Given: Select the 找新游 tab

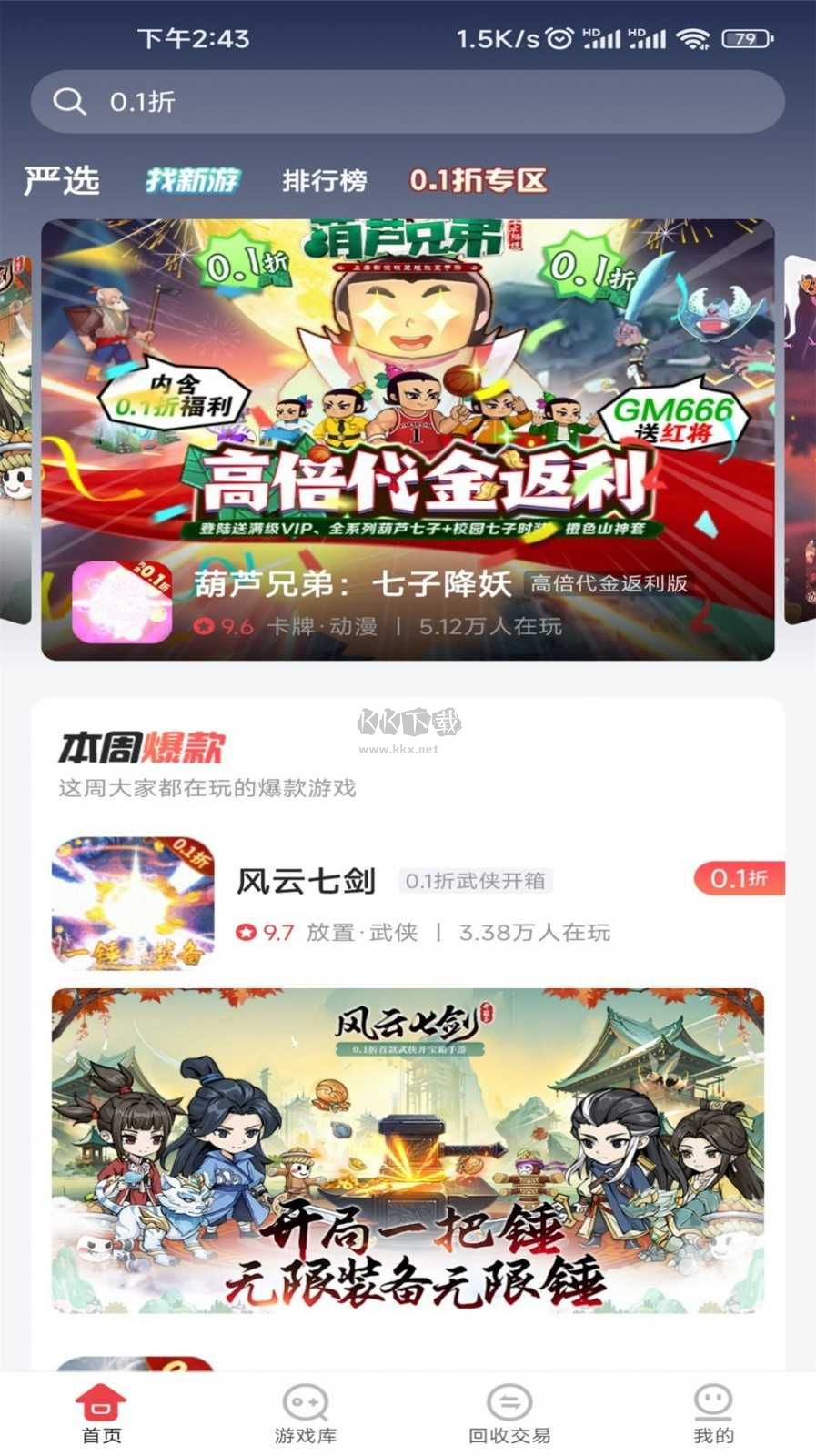Looking at the screenshot, I should tap(193, 181).
